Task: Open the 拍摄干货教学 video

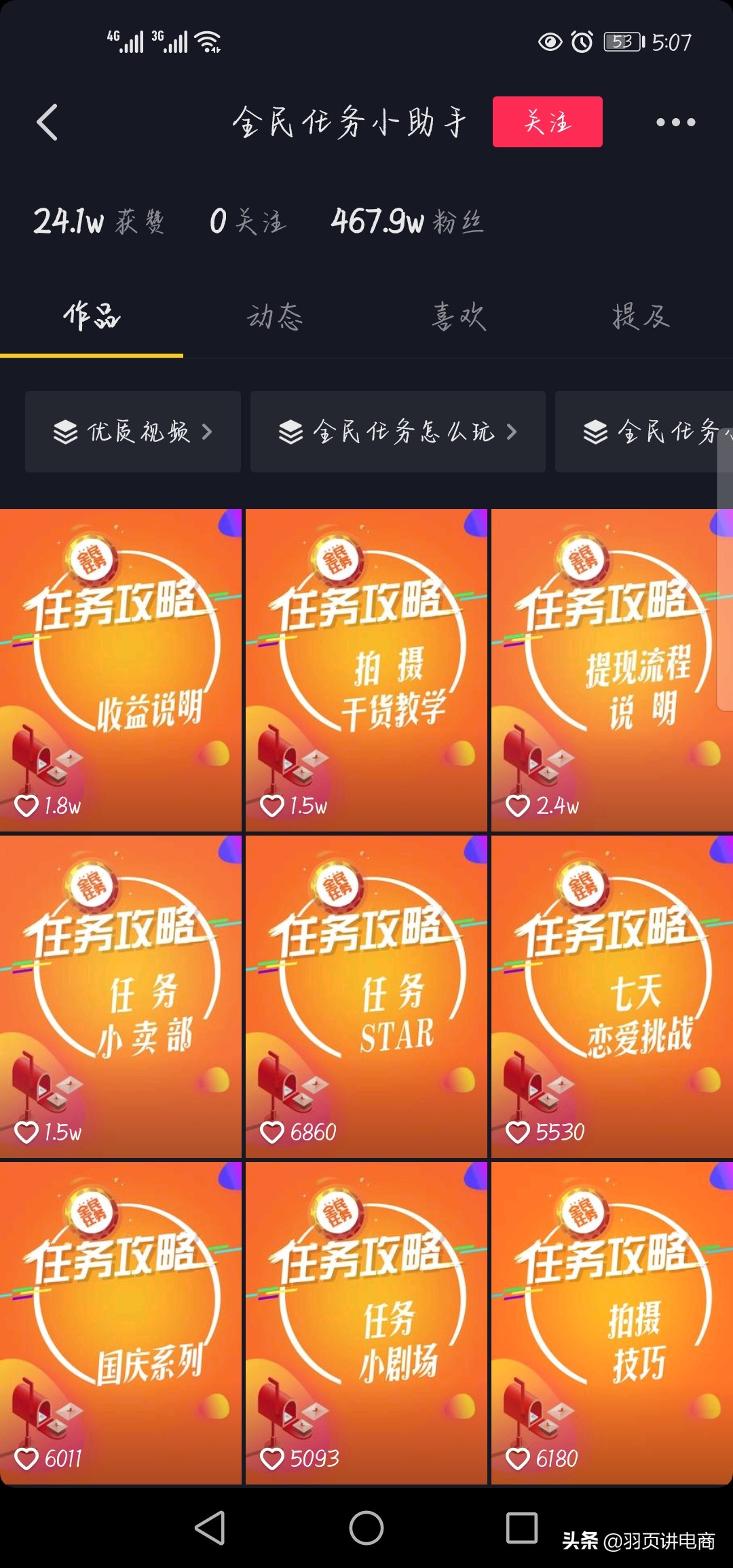Action: click(366, 670)
